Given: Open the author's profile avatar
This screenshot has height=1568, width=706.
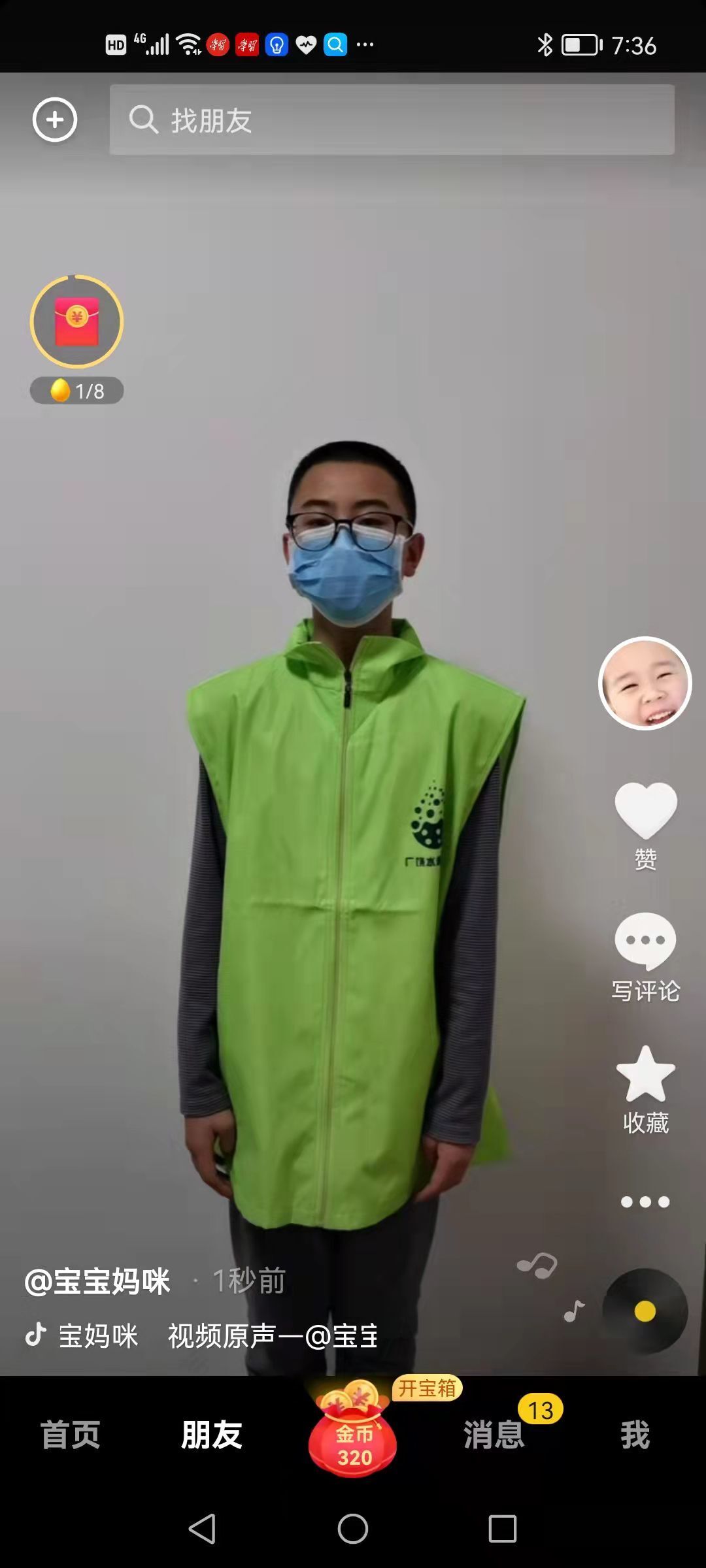Looking at the screenshot, I should coord(645,683).
